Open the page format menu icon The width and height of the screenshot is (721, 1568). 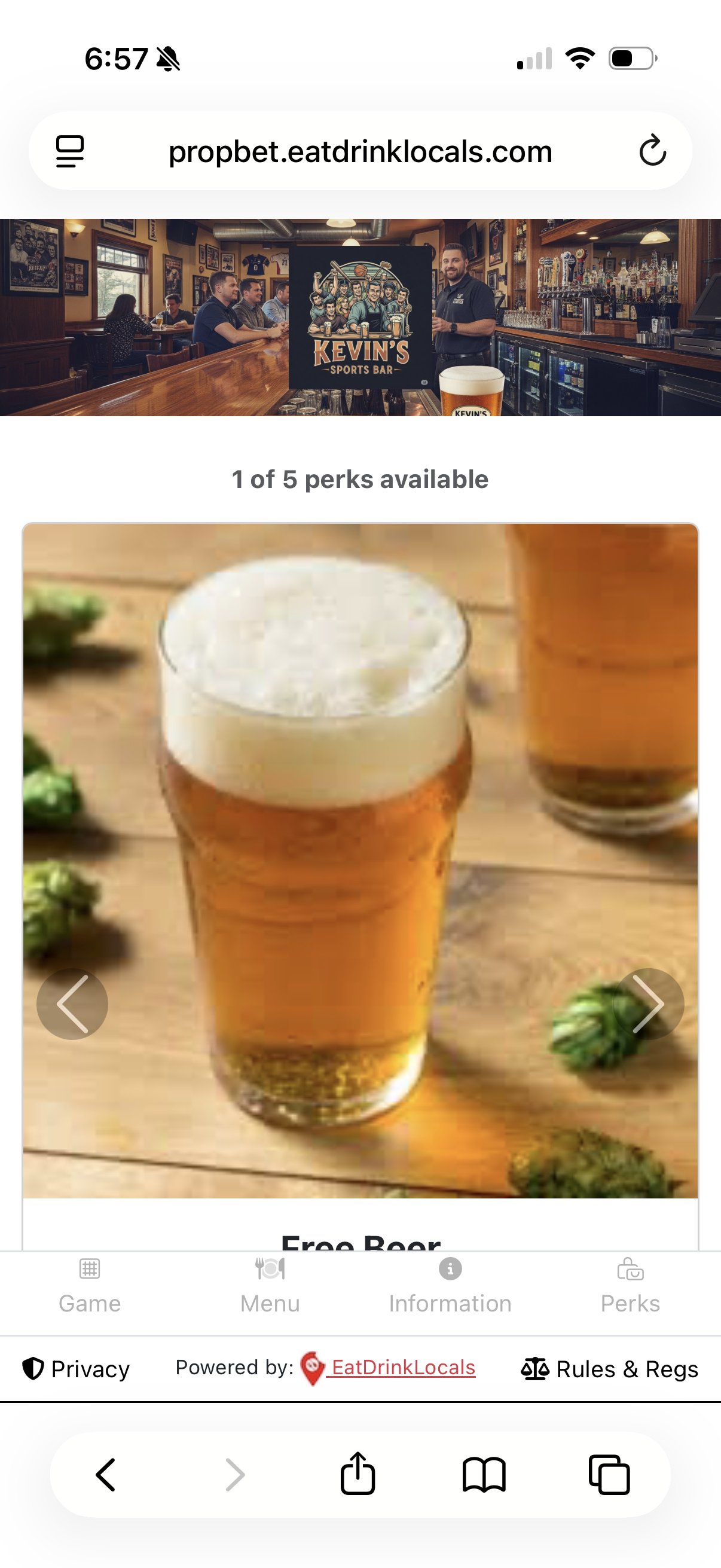point(70,151)
